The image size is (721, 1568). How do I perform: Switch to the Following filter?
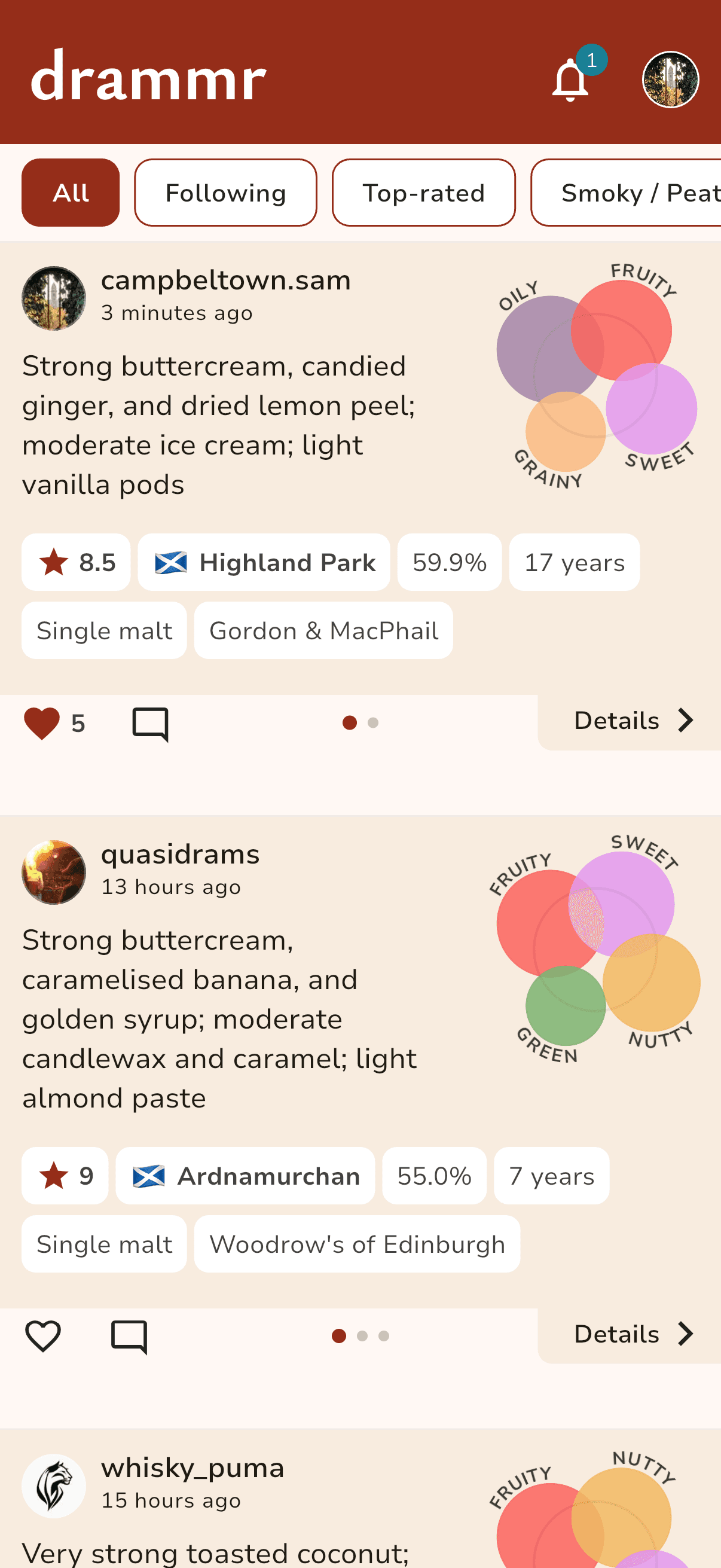coord(225,193)
